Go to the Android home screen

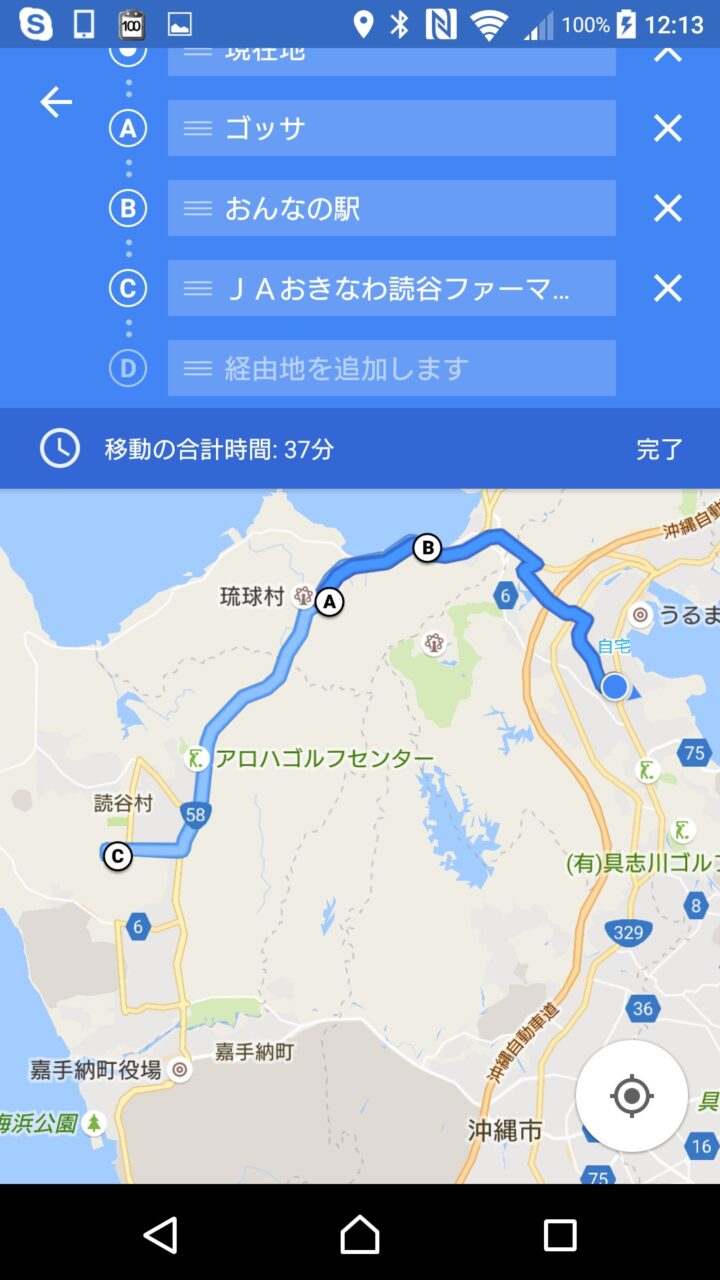pos(360,1234)
